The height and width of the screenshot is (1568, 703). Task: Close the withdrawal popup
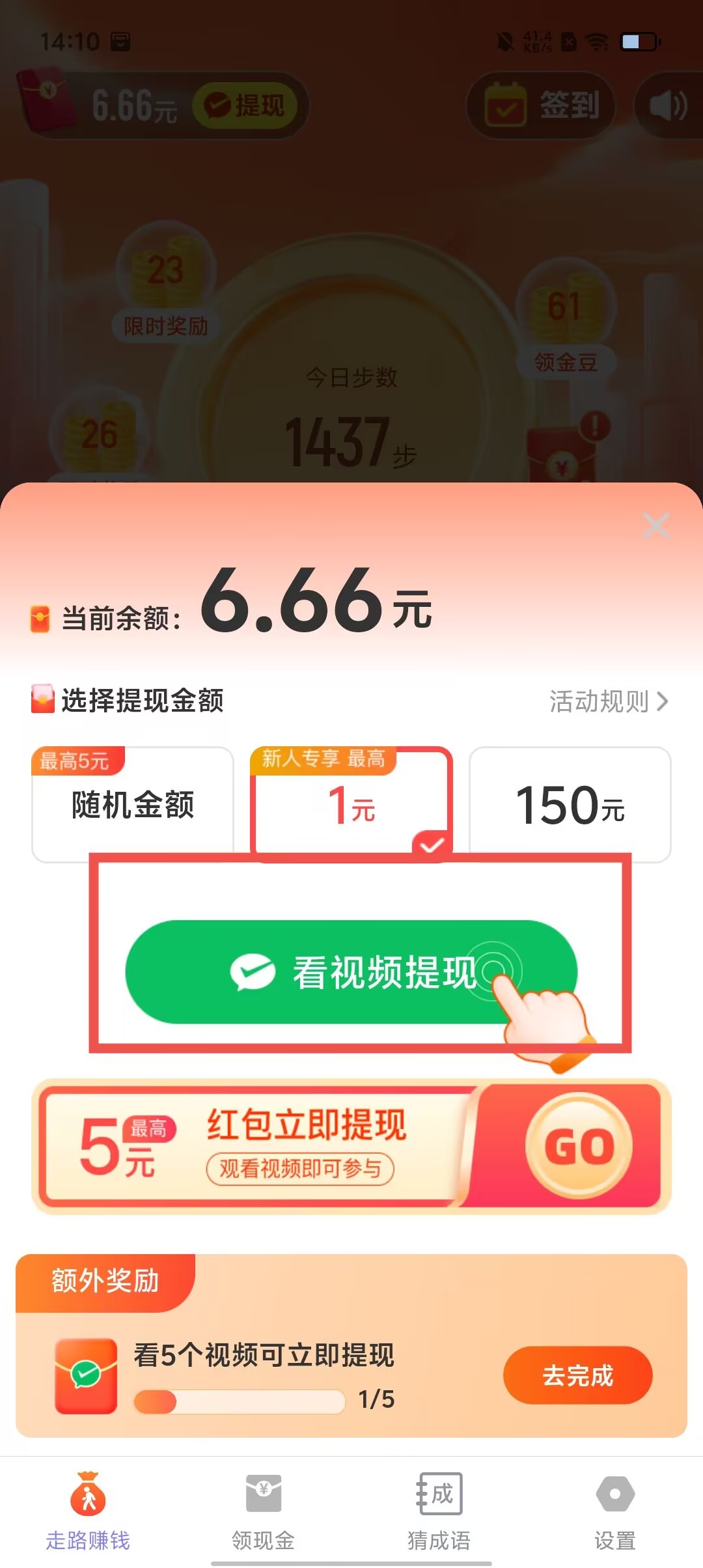655,525
